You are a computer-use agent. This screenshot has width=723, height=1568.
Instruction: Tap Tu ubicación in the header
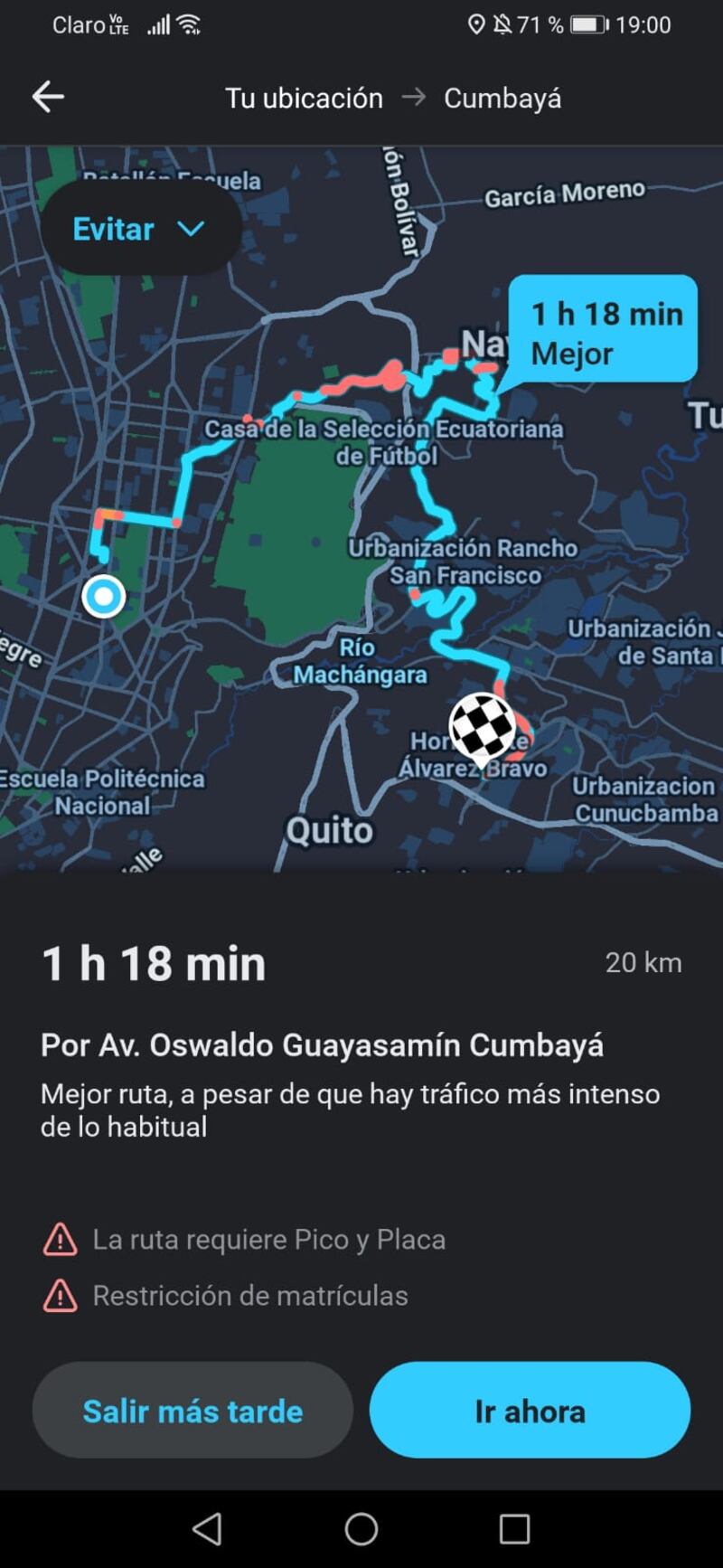305,98
